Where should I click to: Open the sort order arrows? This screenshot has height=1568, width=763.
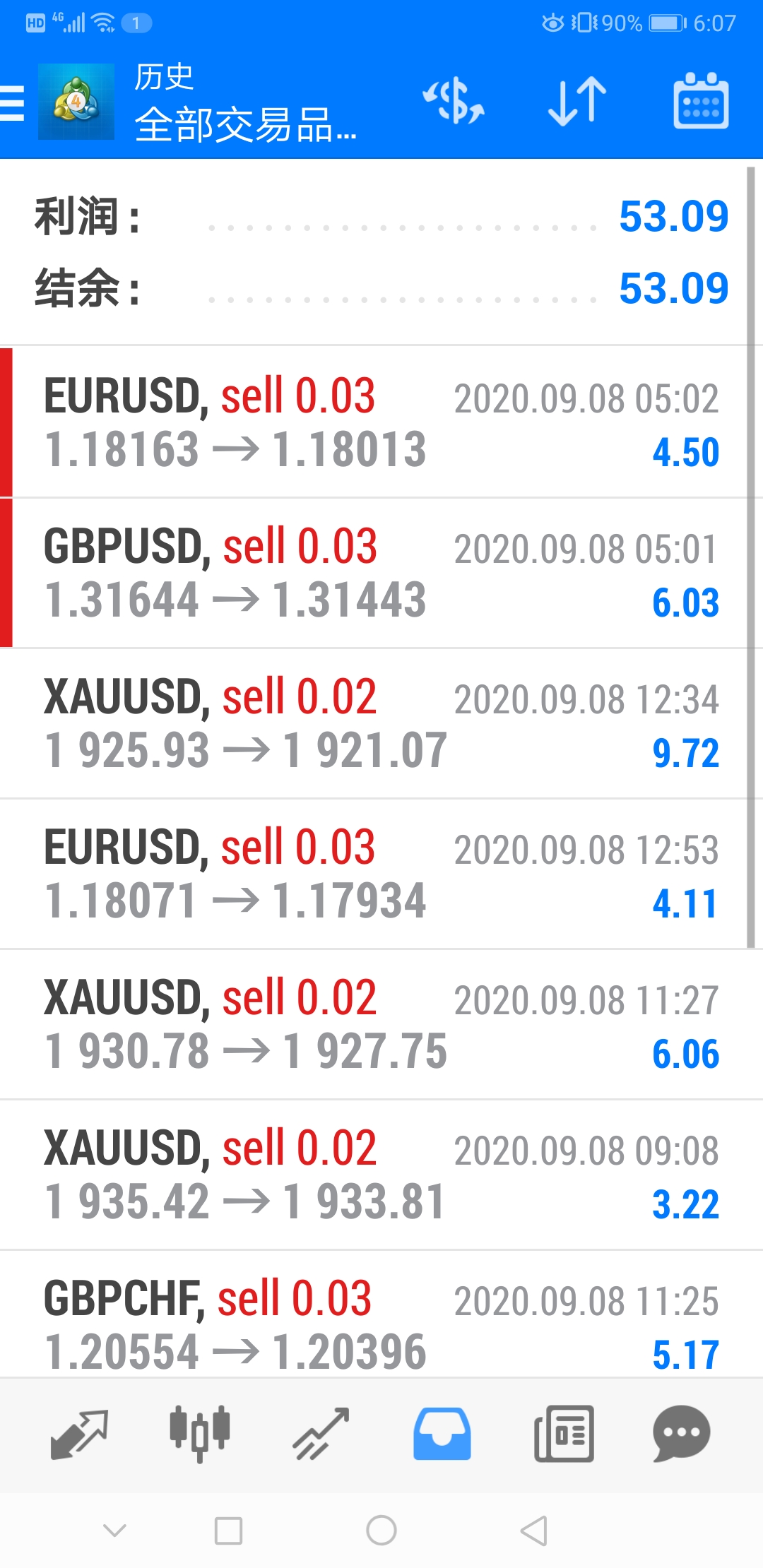[577, 101]
